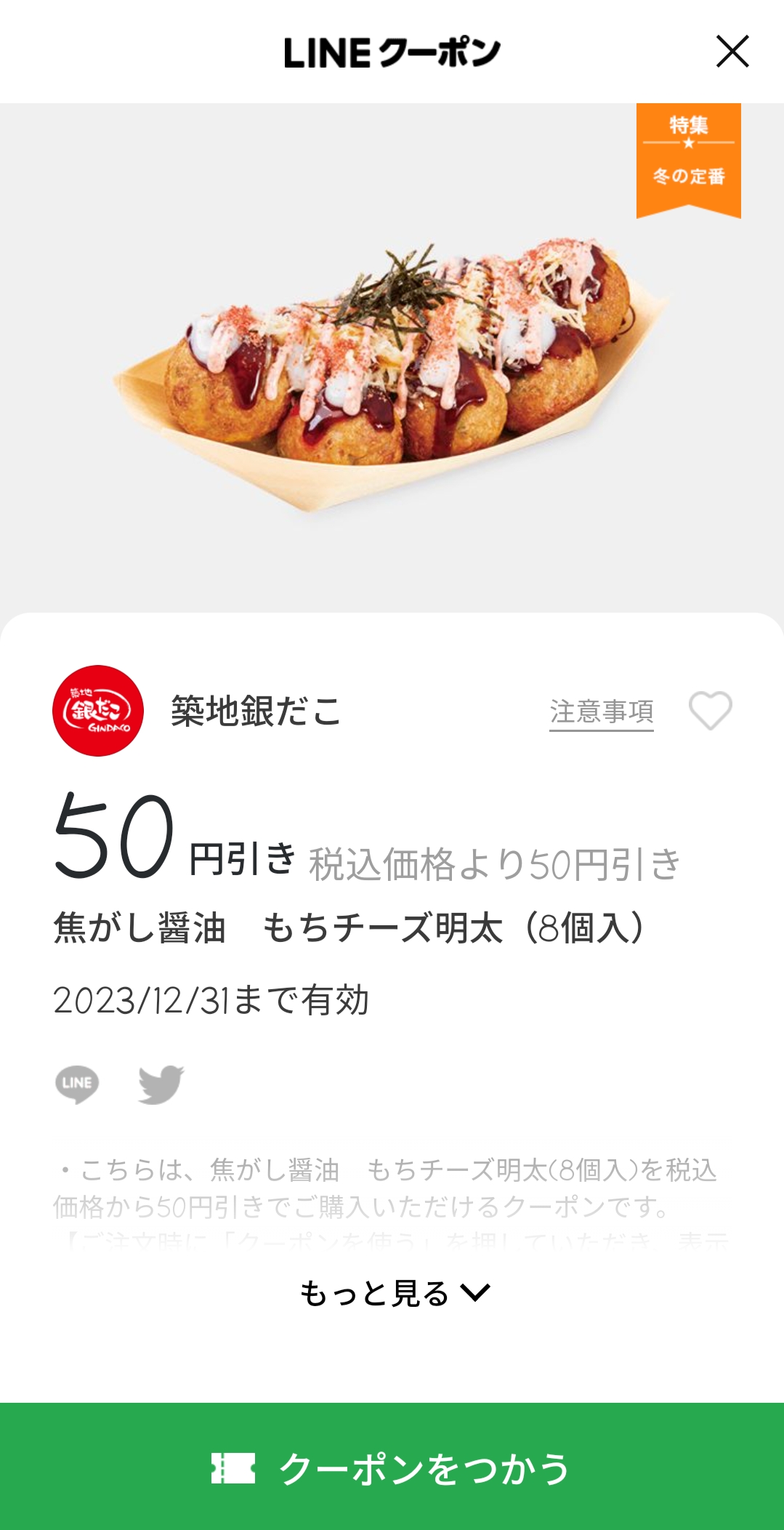
Task: Favorite this coupon with the heart icon
Action: pos(710,710)
